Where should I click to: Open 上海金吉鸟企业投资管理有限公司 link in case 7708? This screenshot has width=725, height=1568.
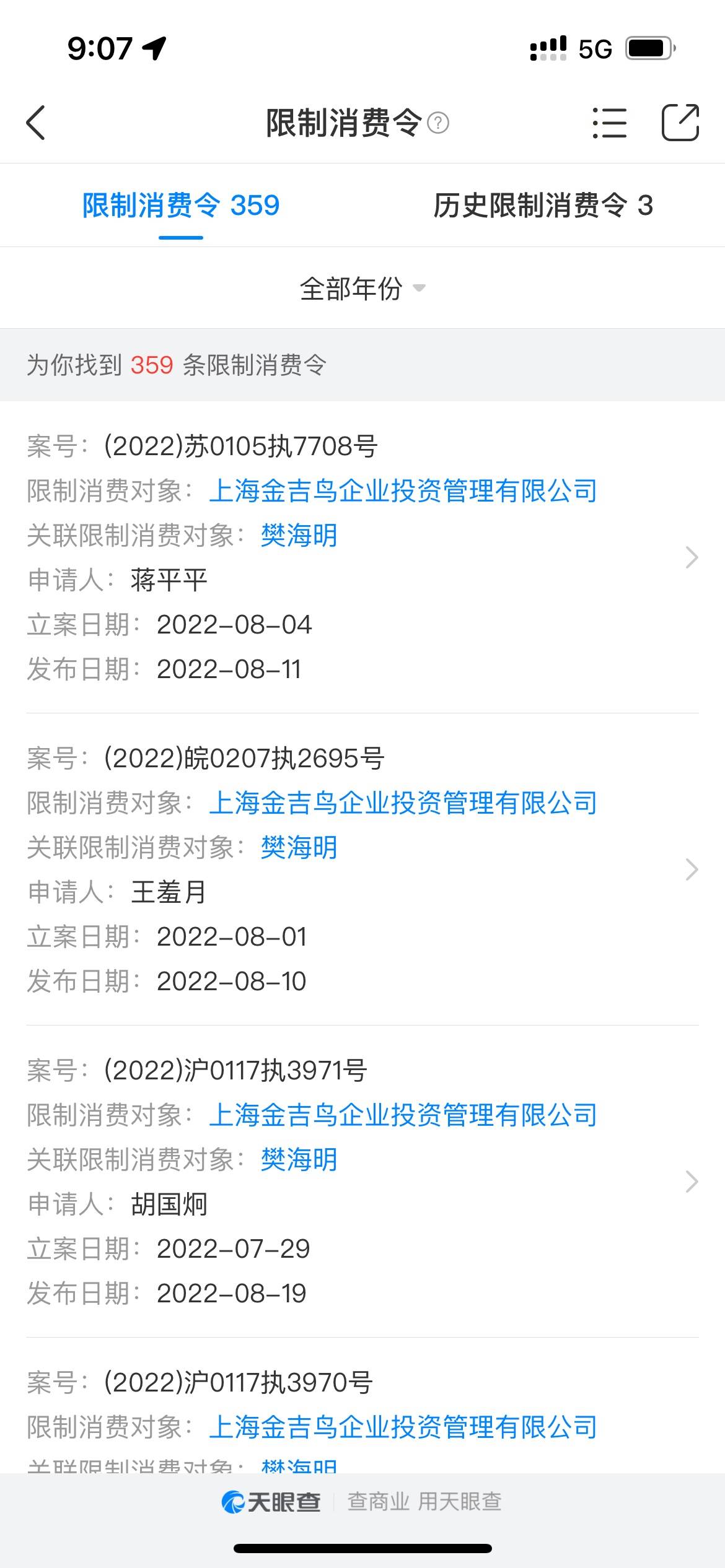[403, 491]
